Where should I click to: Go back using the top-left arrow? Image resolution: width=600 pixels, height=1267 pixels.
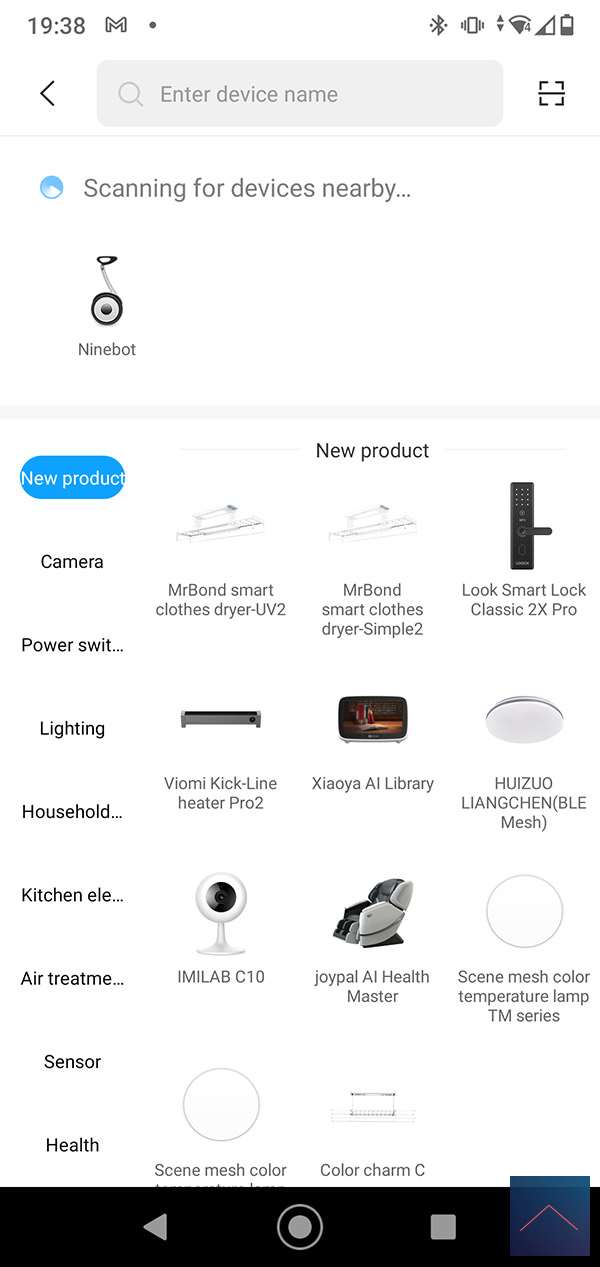[47, 94]
